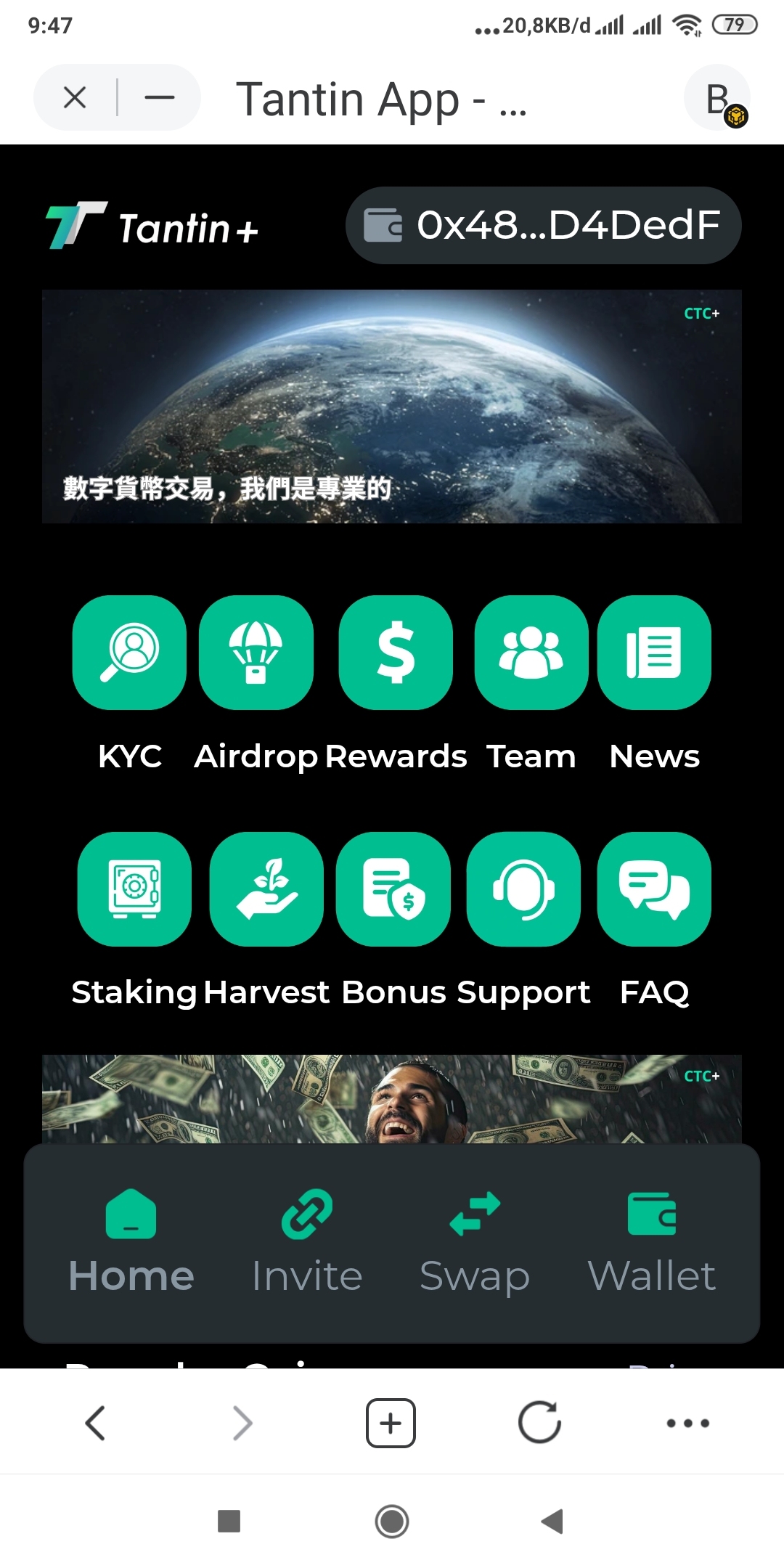This screenshot has height=1568, width=784.
Task: Switch to the Wallet tab
Action: [651, 1241]
